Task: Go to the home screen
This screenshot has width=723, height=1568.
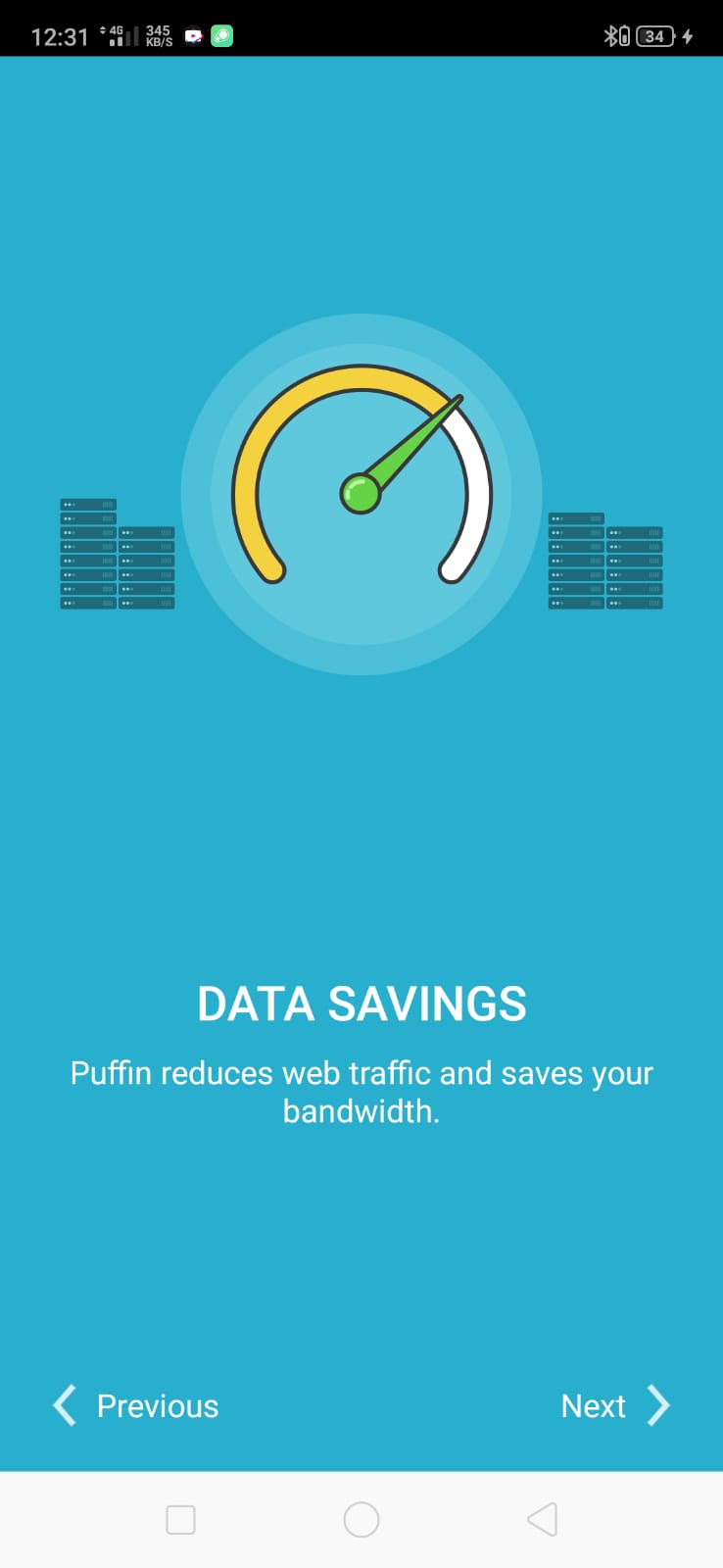Action: 361,1520
